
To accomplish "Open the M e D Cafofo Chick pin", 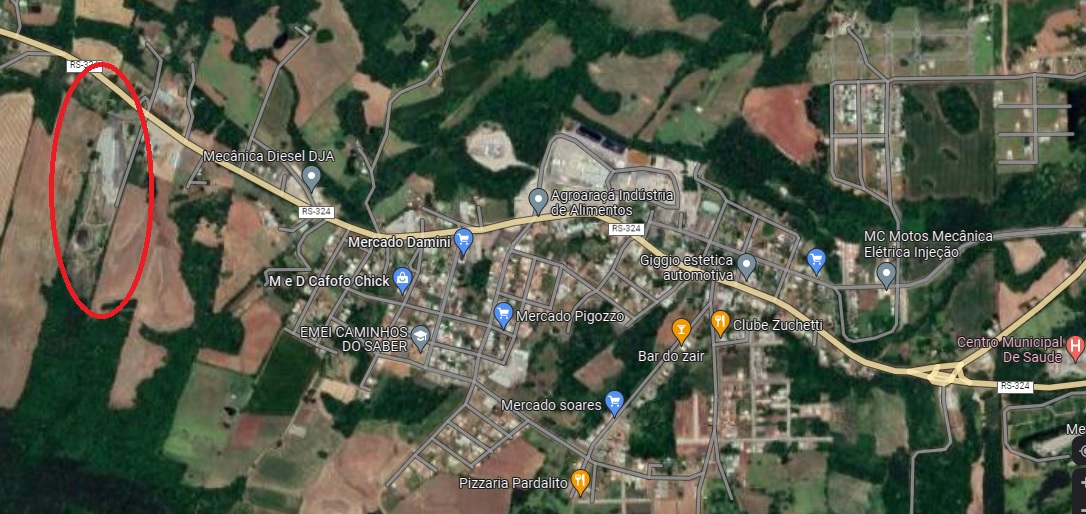I will pos(402,280).
